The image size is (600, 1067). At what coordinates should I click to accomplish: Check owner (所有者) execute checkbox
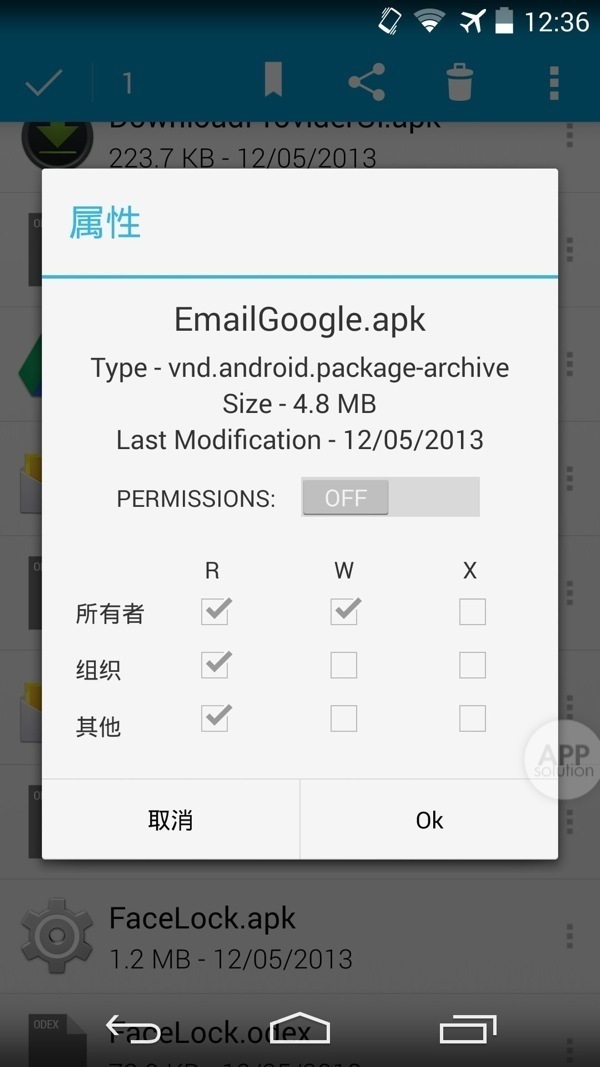(x=472, y=611)
